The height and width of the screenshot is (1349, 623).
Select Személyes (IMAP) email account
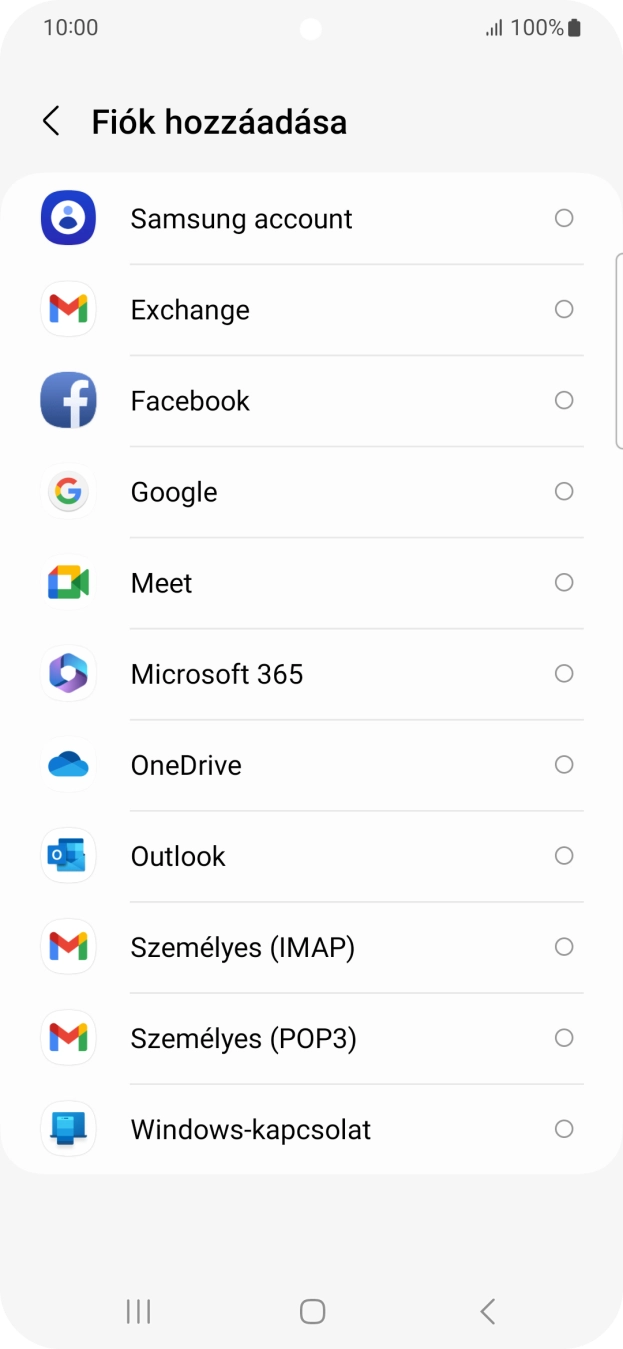(243, 947)
